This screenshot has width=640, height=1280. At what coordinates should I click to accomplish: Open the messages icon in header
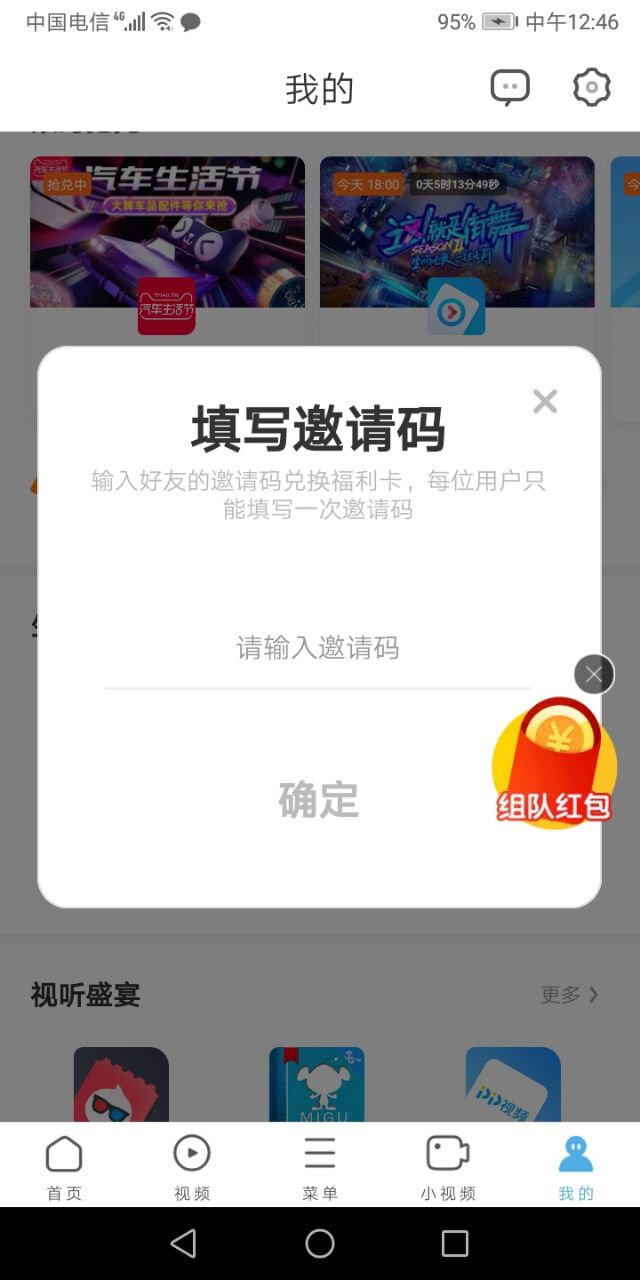[510, 88]
